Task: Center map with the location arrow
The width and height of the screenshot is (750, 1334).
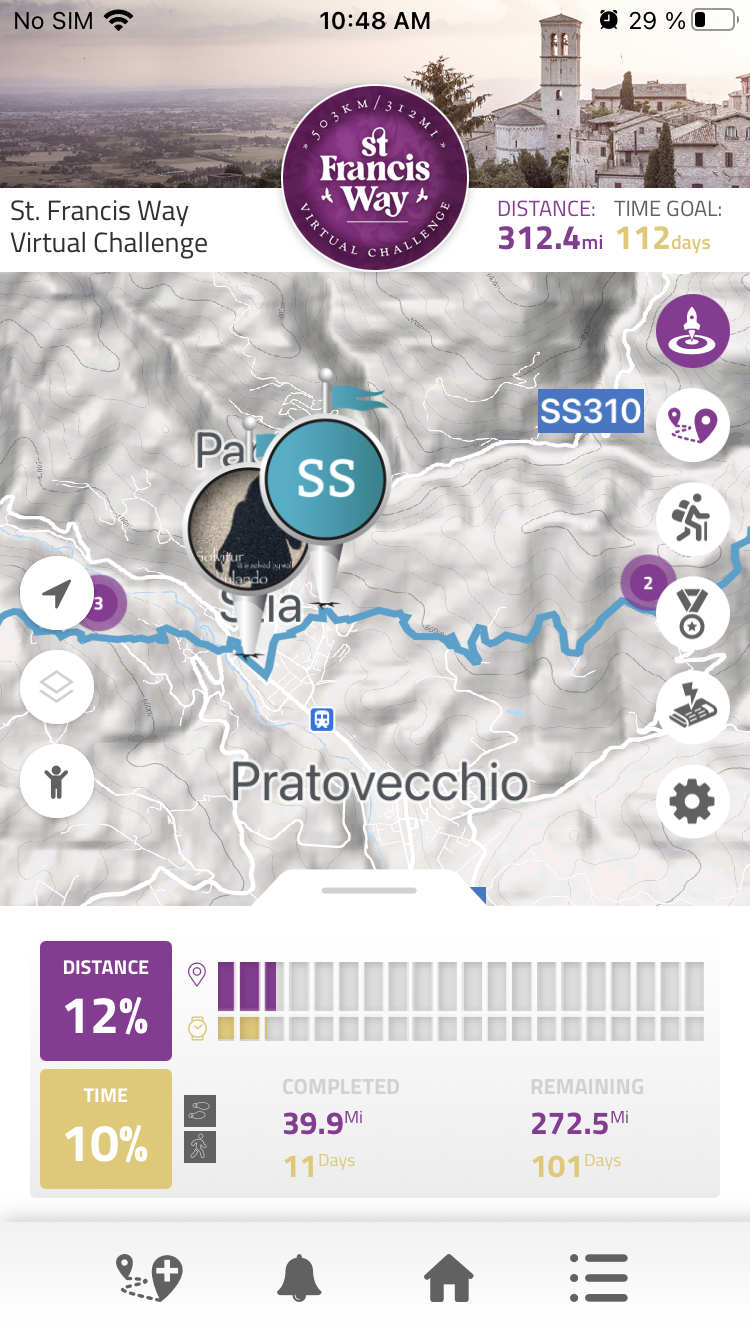Action: tap(57, 594)
